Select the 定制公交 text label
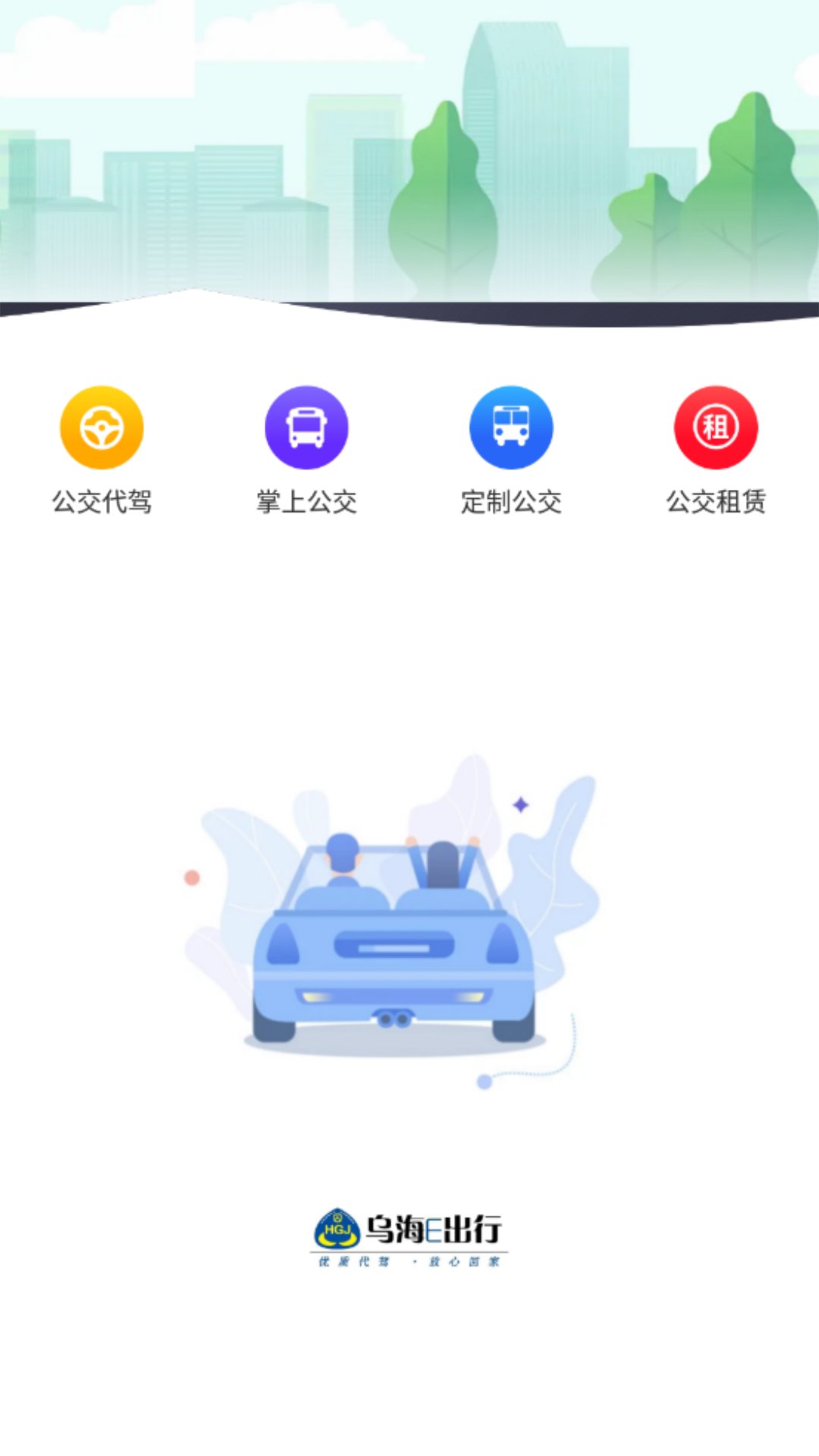The width and height of the screenshot is (819, 1456). [x=510, y=500]
